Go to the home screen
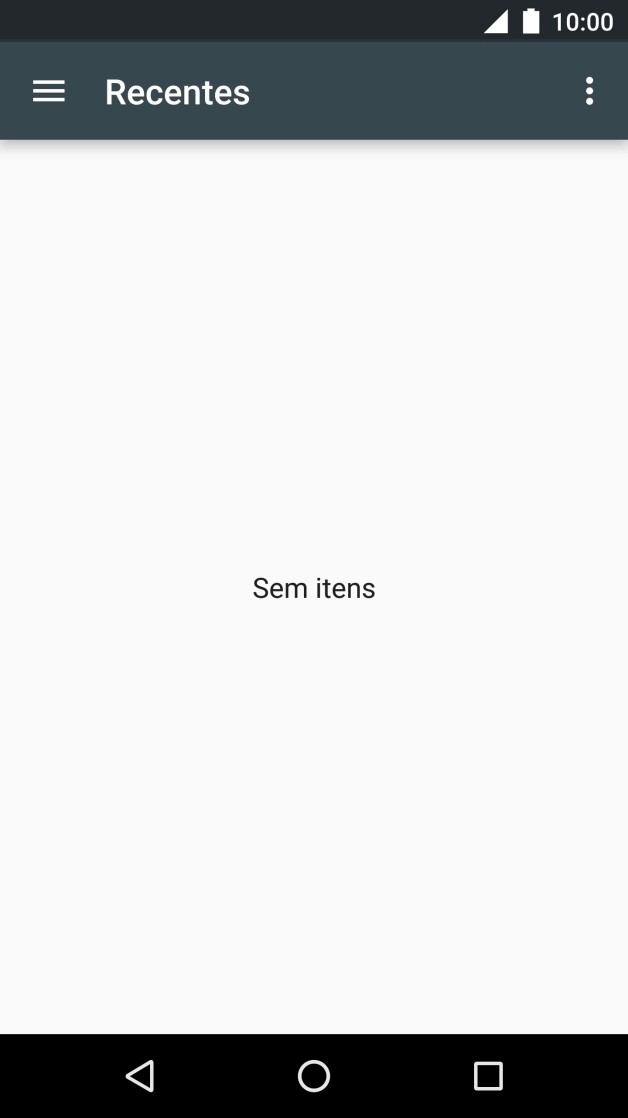628x1118 pixels. [314, 1076]
